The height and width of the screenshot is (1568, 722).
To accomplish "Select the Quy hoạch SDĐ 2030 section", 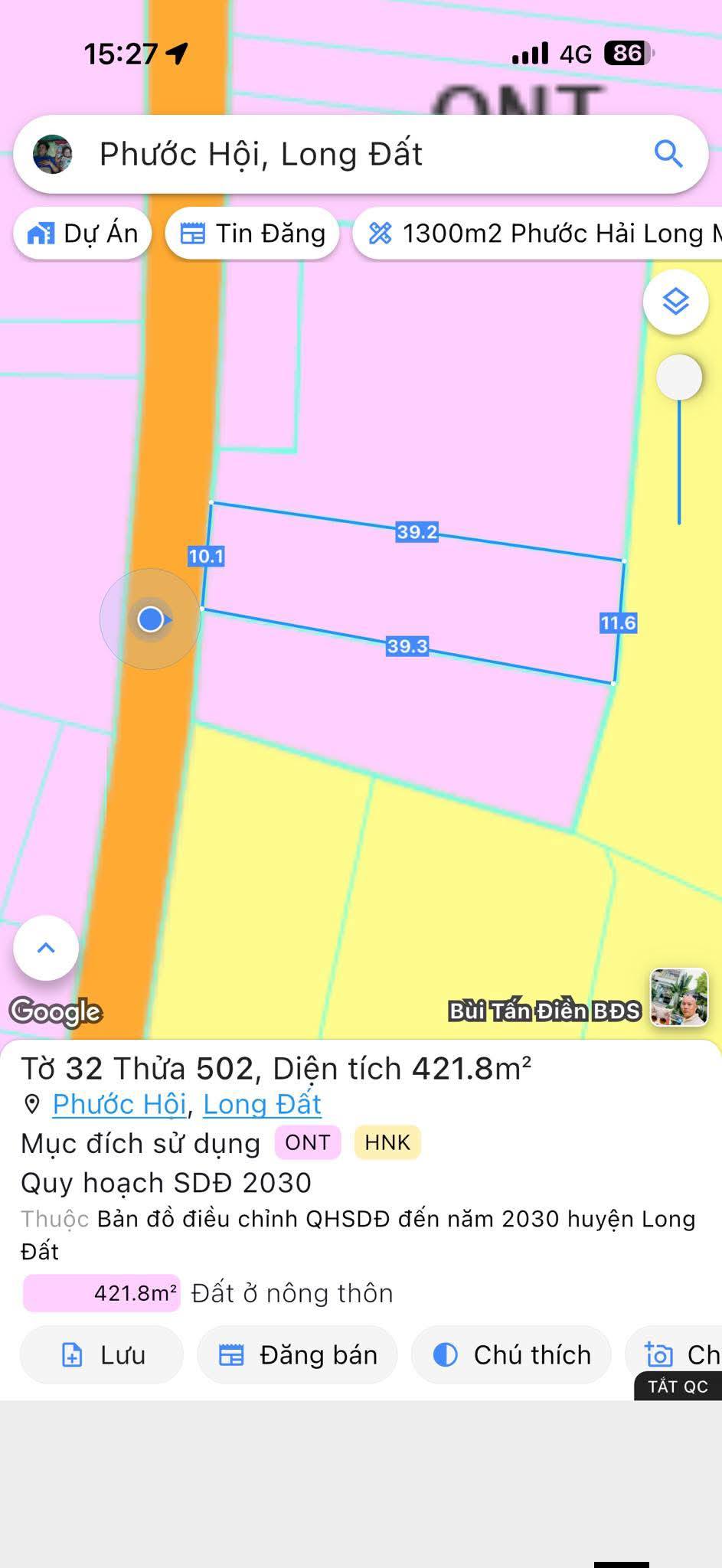I will (x=165, y=1182).
